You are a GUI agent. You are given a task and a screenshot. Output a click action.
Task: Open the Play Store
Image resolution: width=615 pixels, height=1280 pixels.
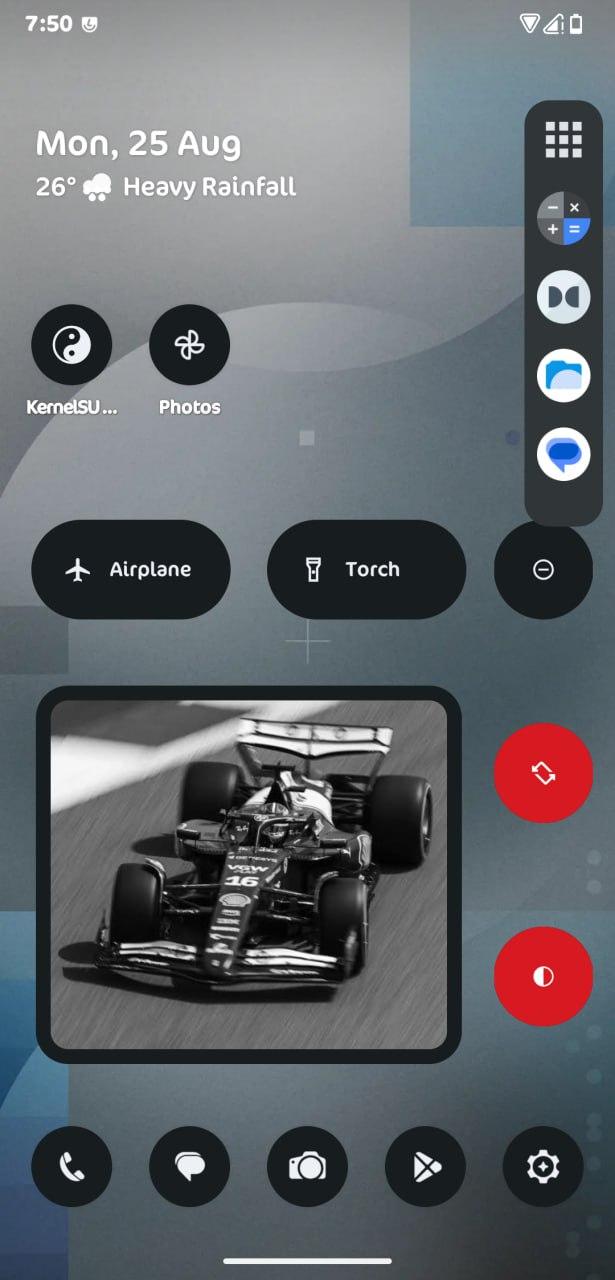pos(425,1166)
